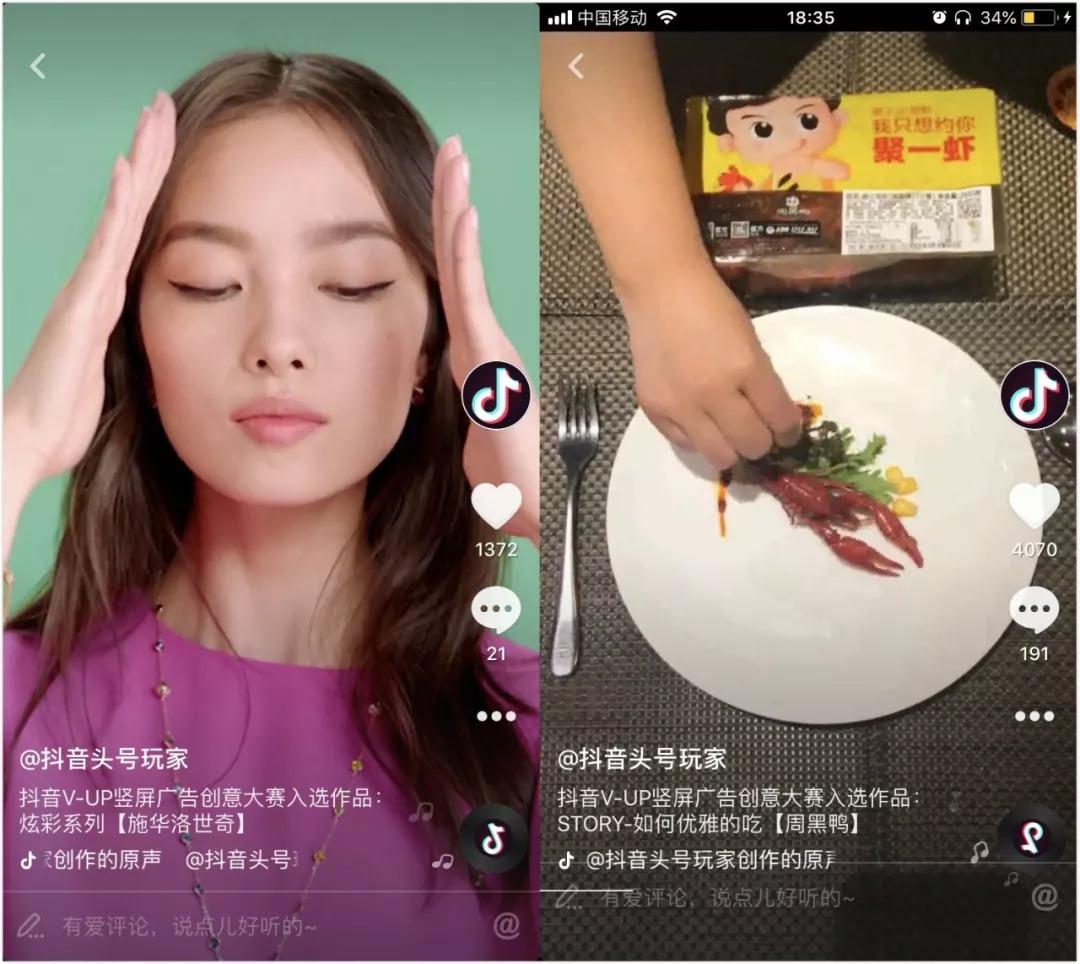This screenshot has height=964, width=1080.
Task: Like the 施华洛世奇 video with 1372 likes
Action: click(x=496, y=506)
